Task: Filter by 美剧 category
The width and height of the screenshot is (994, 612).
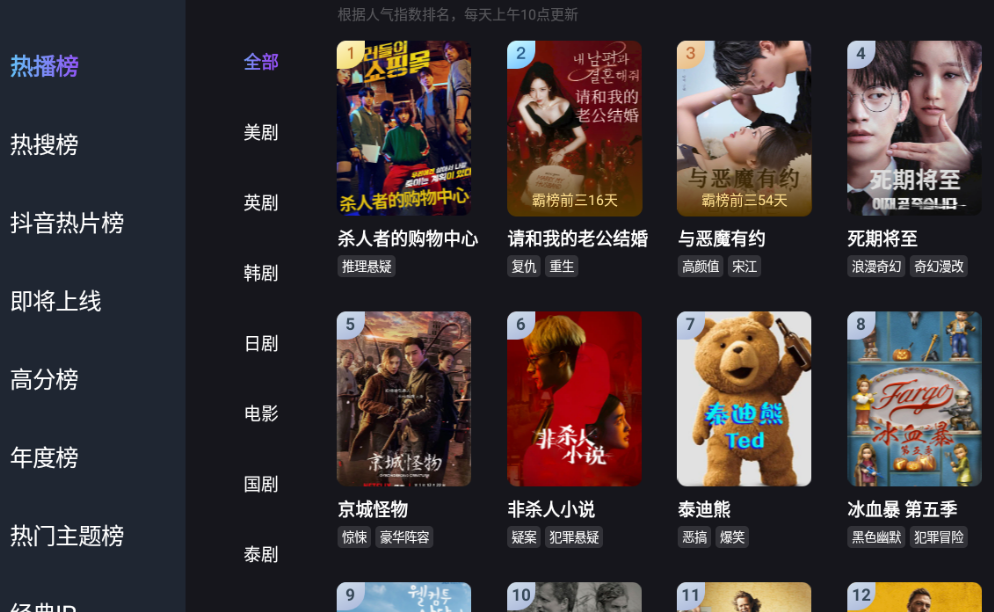Action: [x=261, y=132]
